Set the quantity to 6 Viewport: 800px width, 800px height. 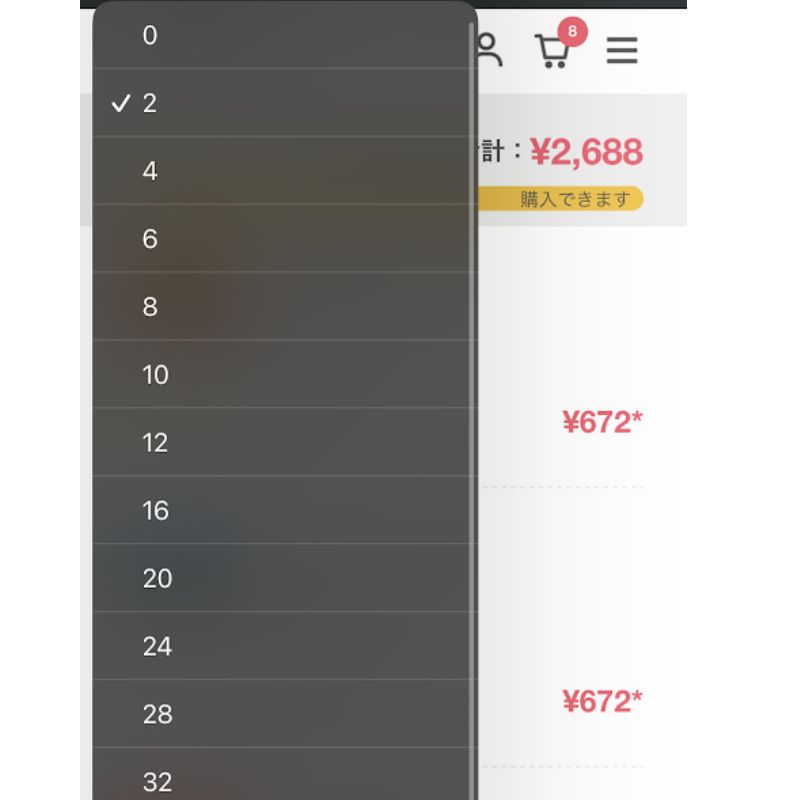[150, 239]
